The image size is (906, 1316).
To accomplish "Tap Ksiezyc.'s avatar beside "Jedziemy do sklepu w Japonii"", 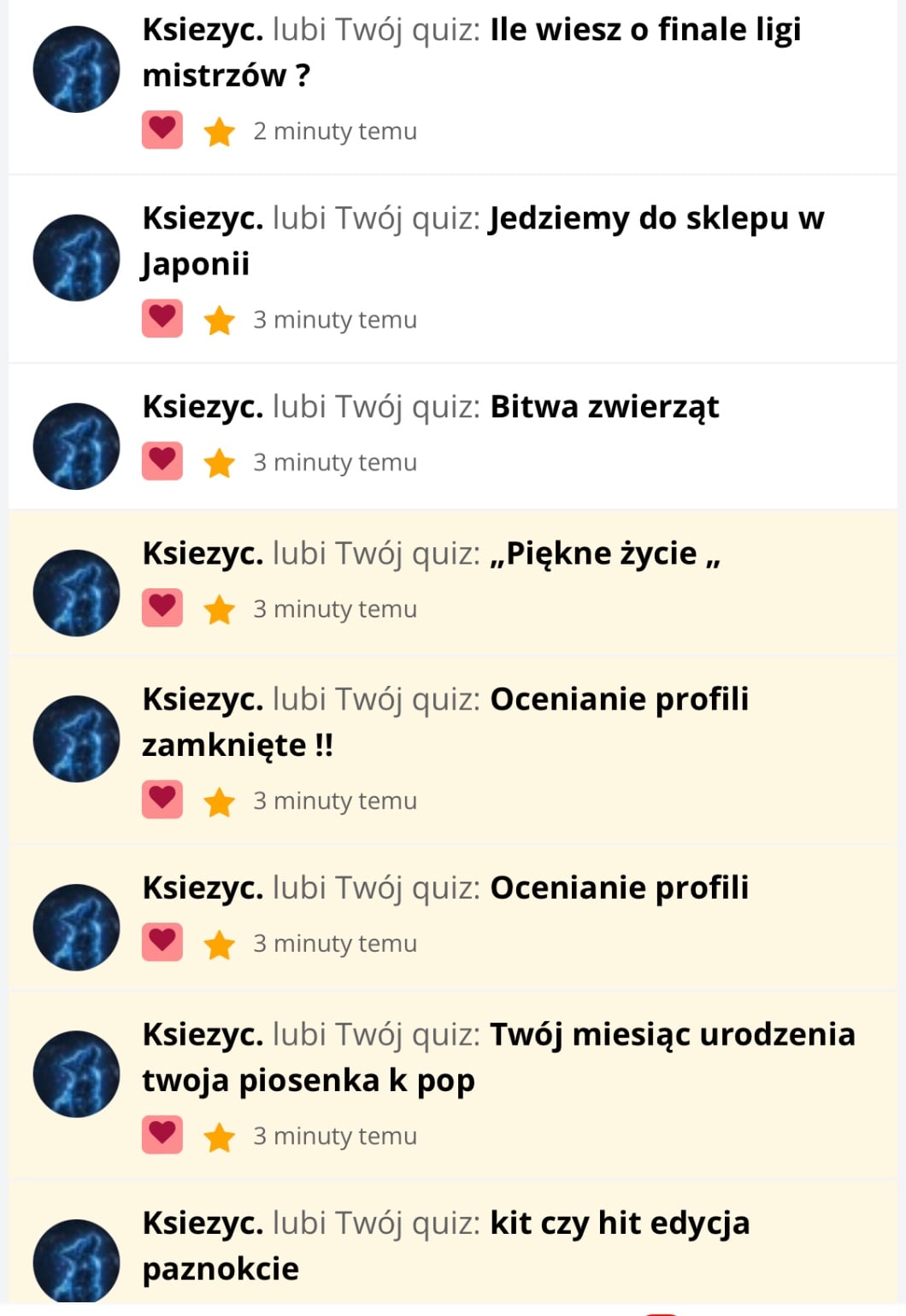I will (x=76, y=257).
